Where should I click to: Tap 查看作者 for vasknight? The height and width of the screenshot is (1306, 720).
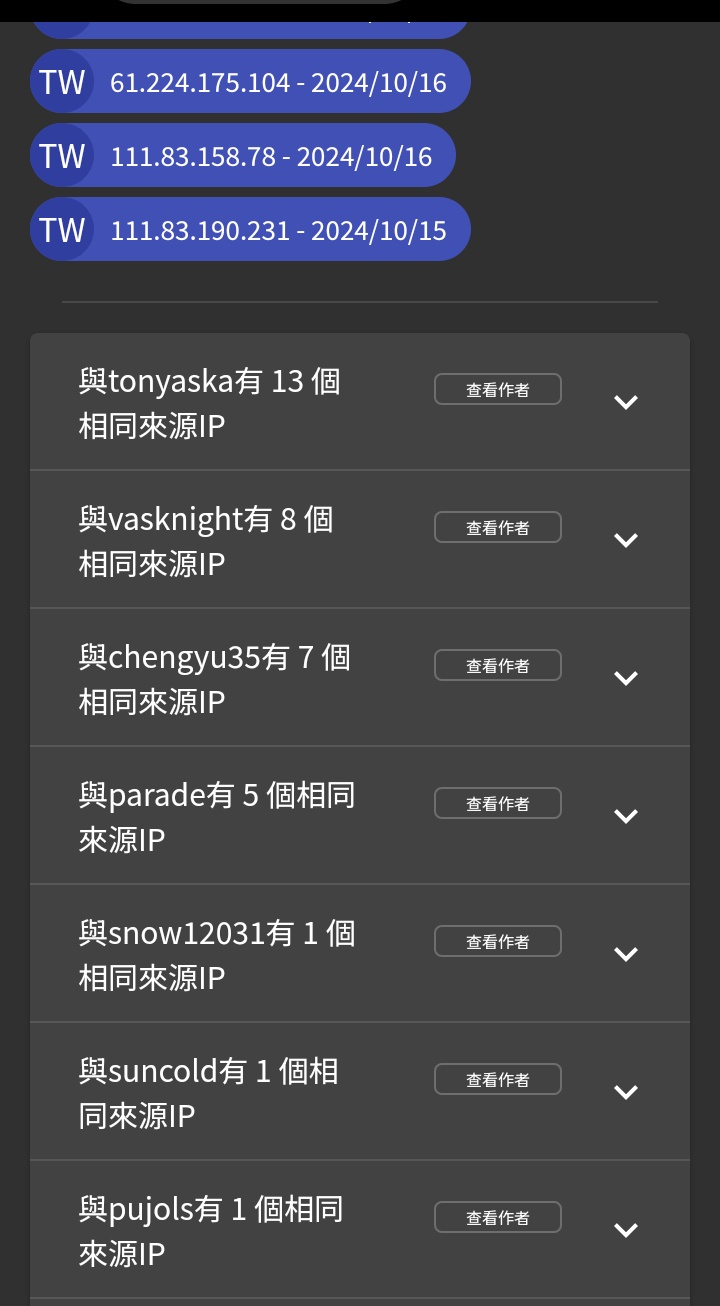[497, 528]
